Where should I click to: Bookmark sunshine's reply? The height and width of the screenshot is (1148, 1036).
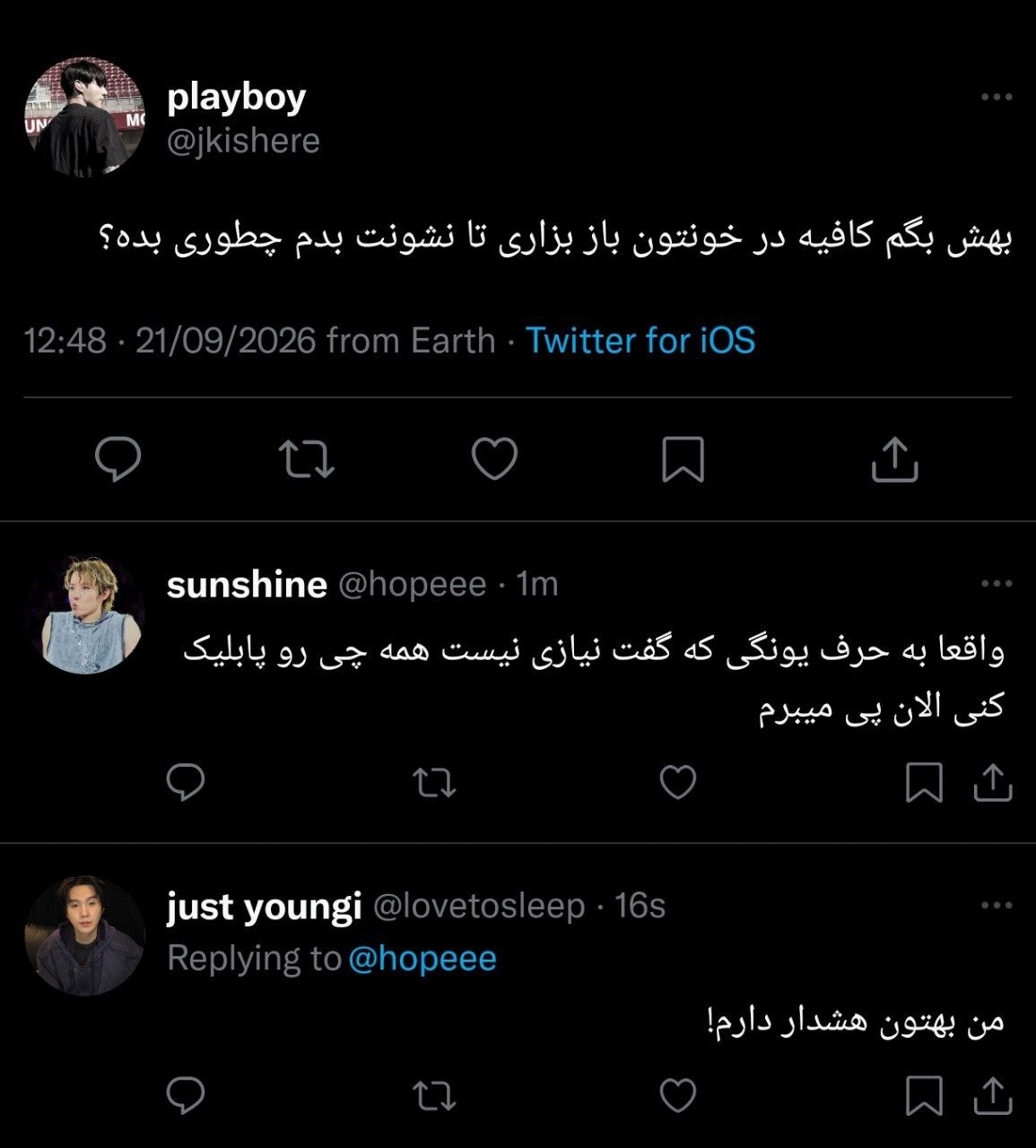[x=924, y=782]
